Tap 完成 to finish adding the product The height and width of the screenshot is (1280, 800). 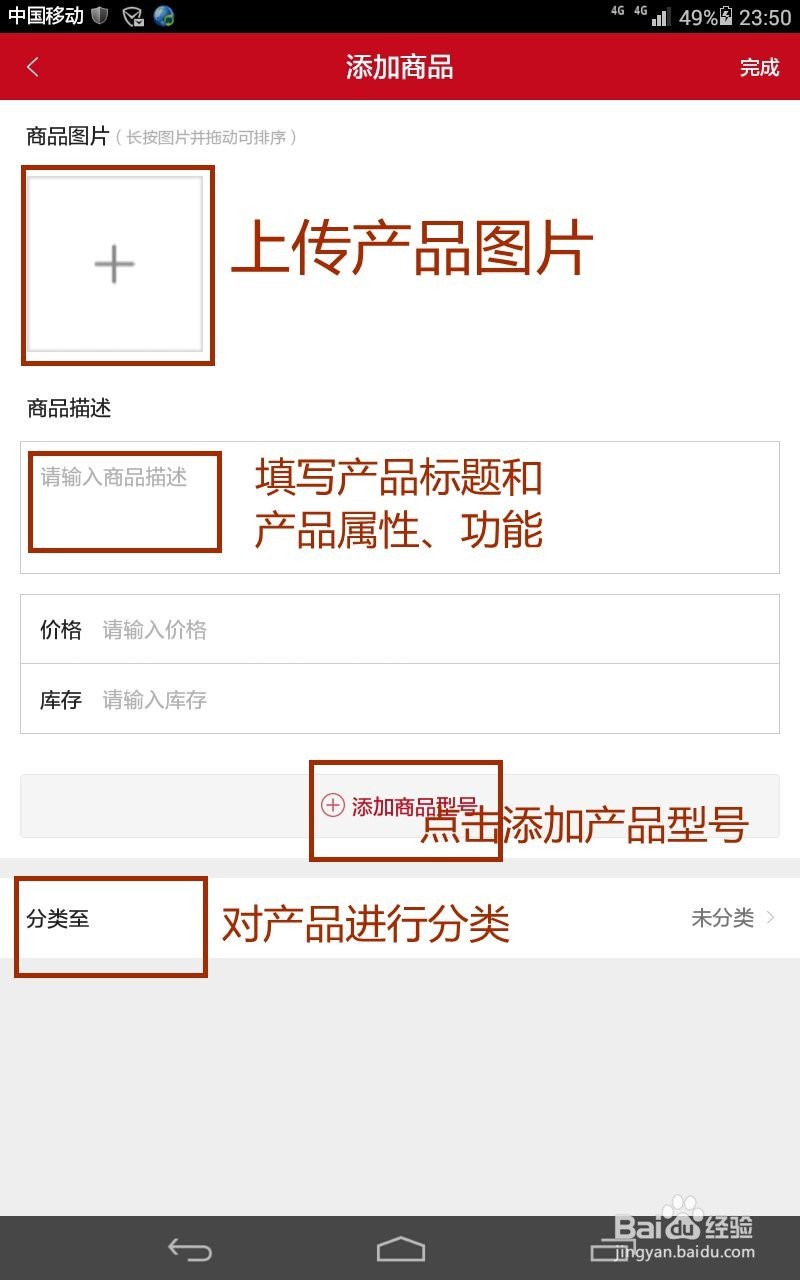760,66
